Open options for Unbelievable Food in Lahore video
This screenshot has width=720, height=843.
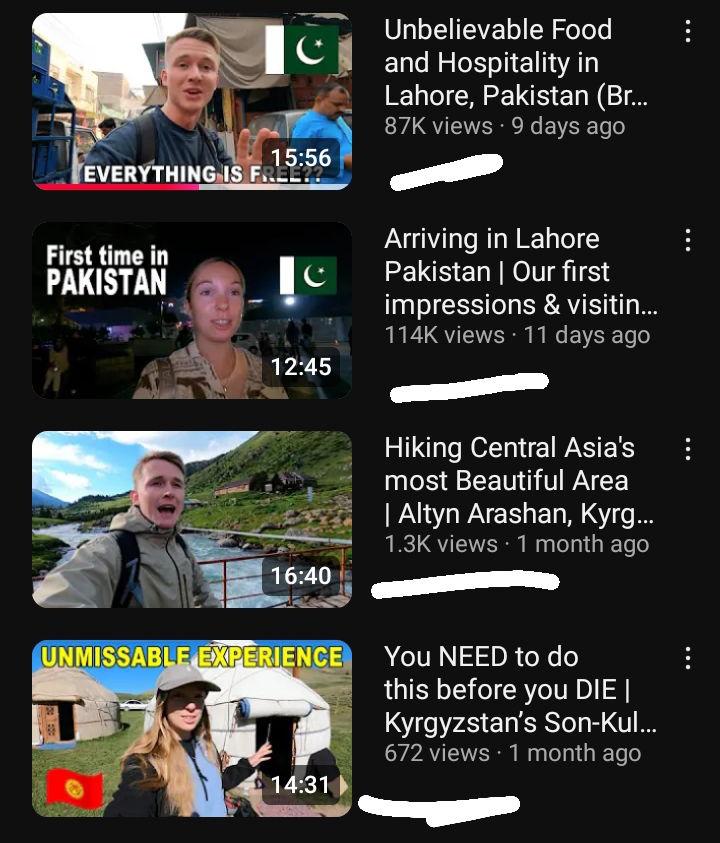click(687, 31)
